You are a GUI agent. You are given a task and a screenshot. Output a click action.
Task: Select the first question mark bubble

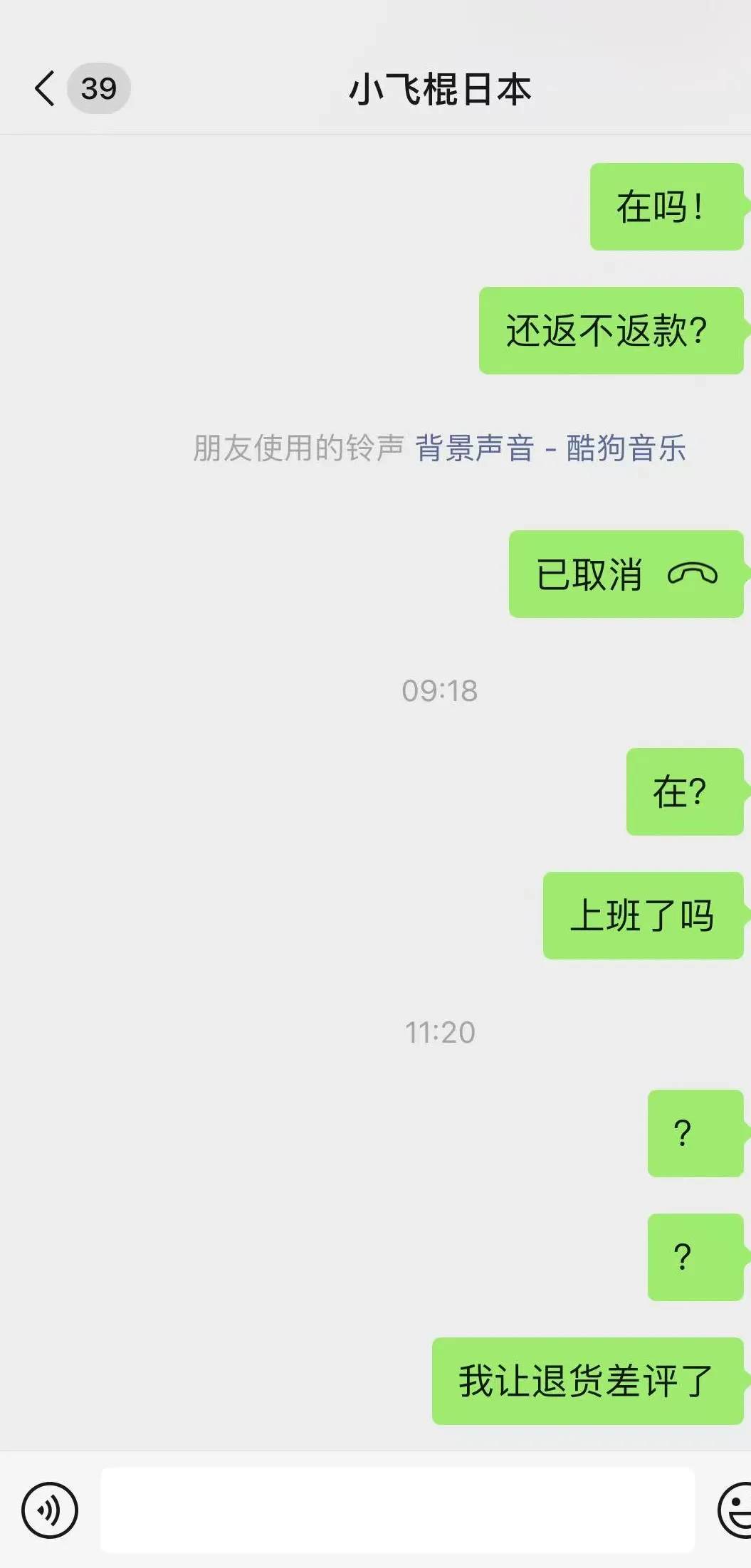tap(694, 1134)
